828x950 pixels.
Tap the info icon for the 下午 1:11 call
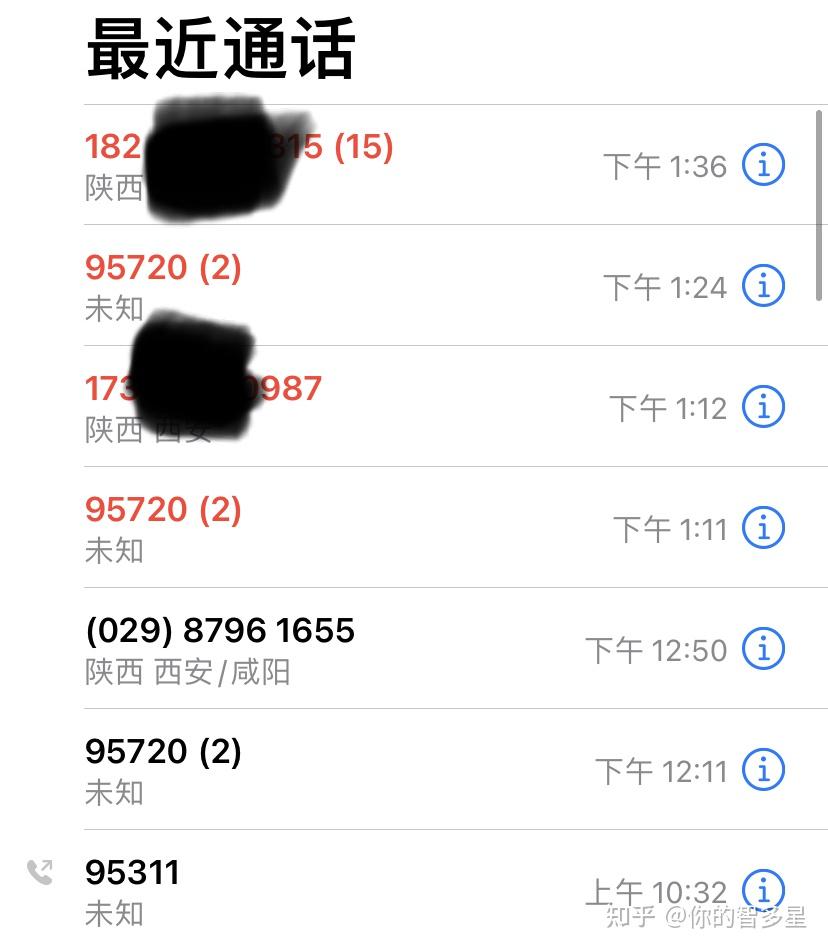(x=763, y=527)
